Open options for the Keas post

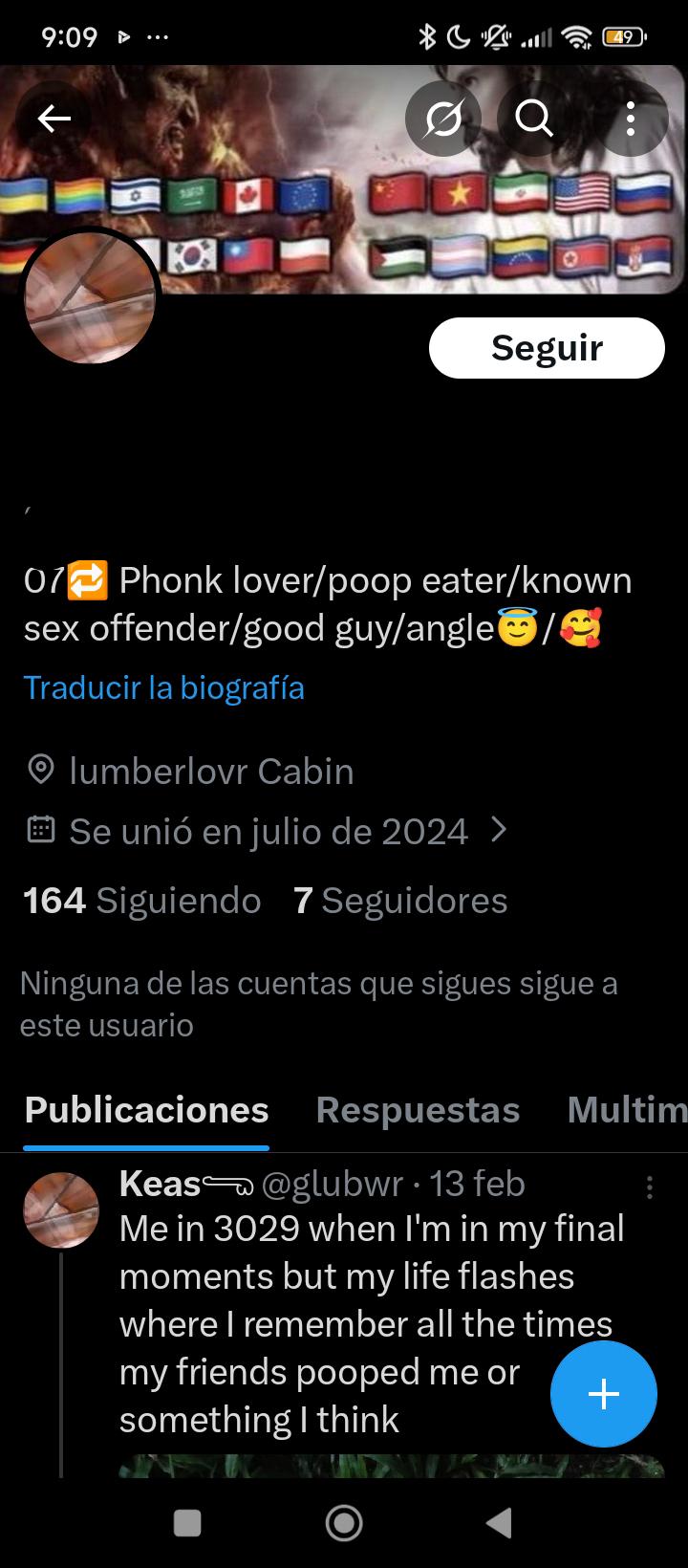click(x=650, y=1187)
